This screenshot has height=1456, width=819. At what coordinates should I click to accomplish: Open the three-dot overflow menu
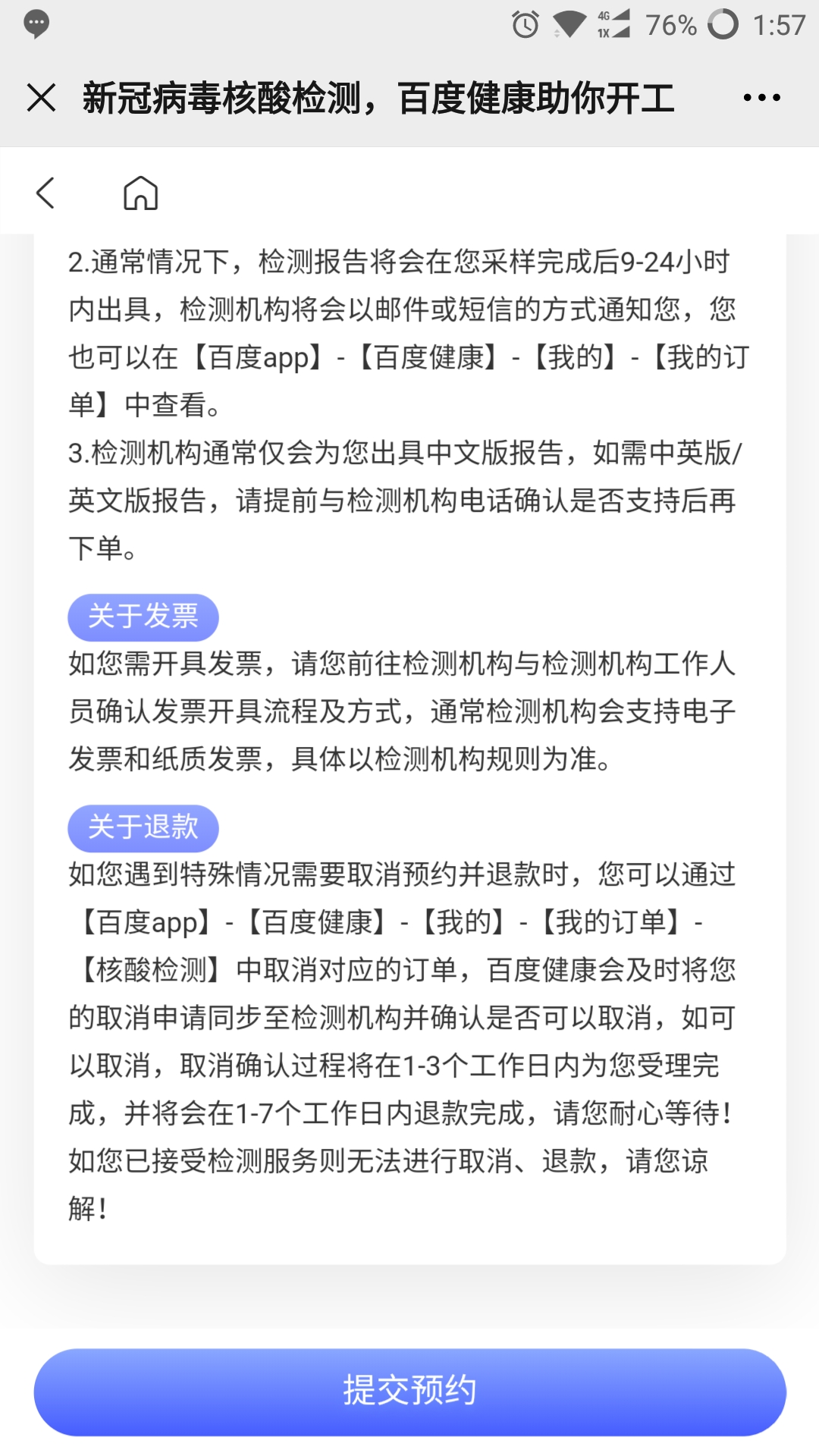[x=761, y=98]
